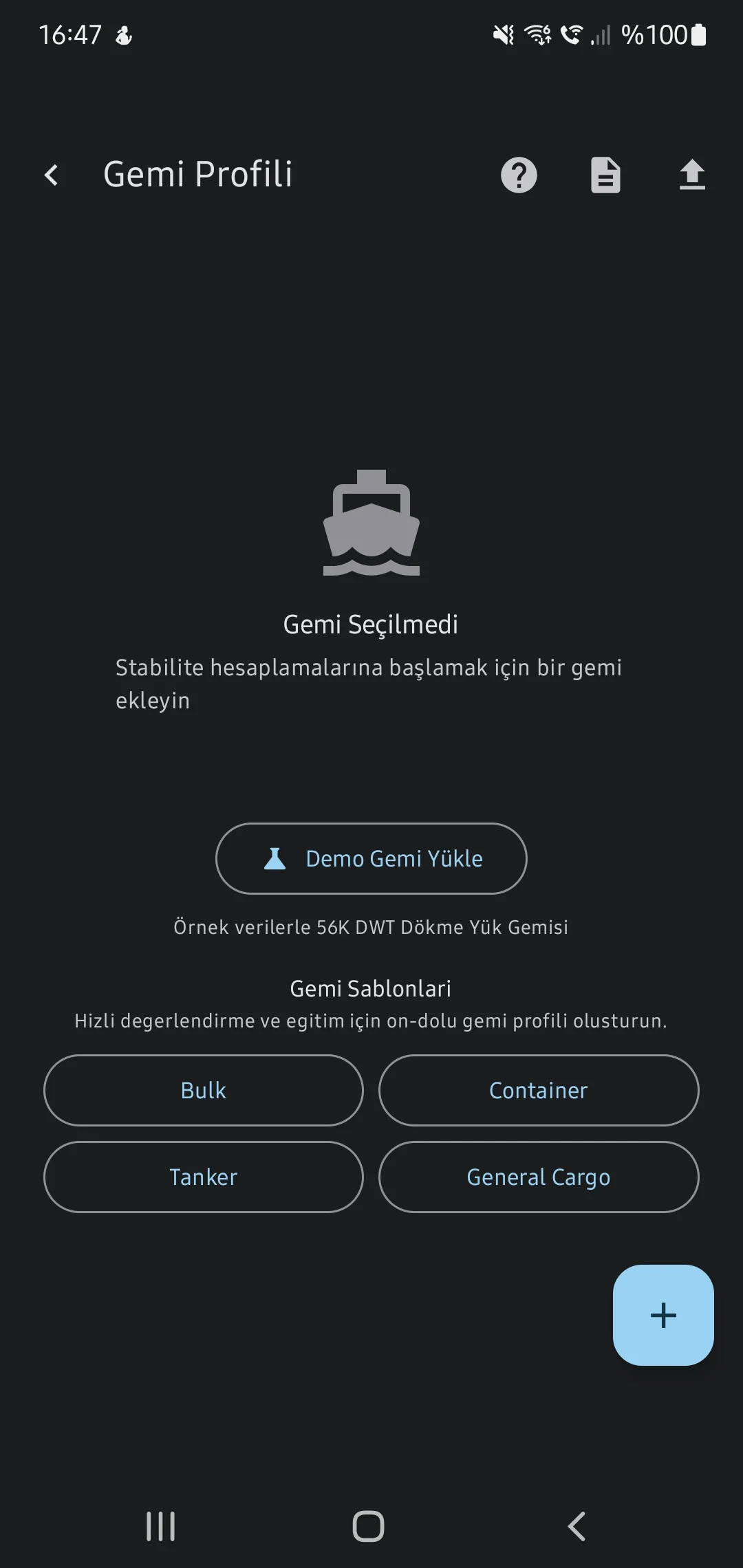
Task: Tap the blue plus floating action button
Action: [x=663, y=1316]
